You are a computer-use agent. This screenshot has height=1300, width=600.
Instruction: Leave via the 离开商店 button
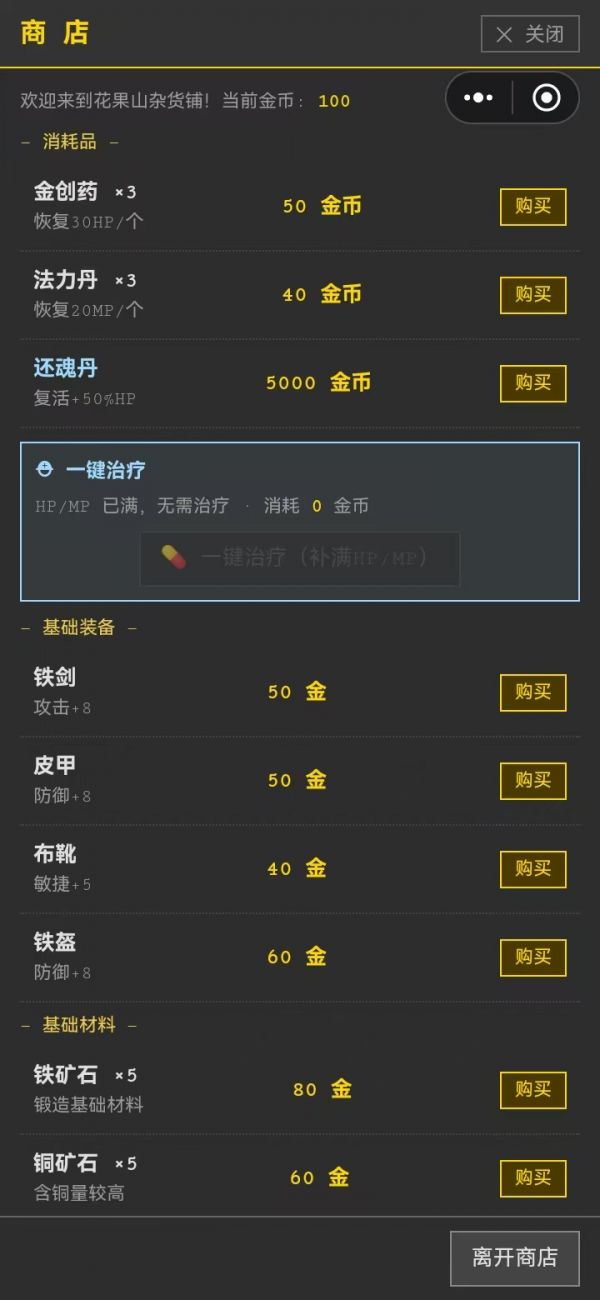515,1258
